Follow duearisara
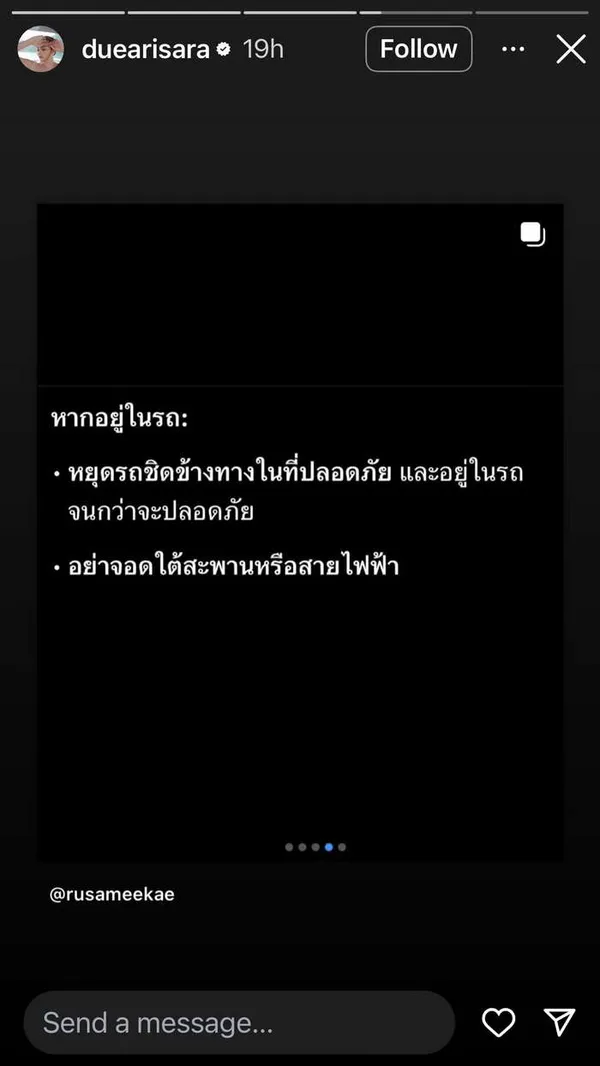 coord(418,49)
